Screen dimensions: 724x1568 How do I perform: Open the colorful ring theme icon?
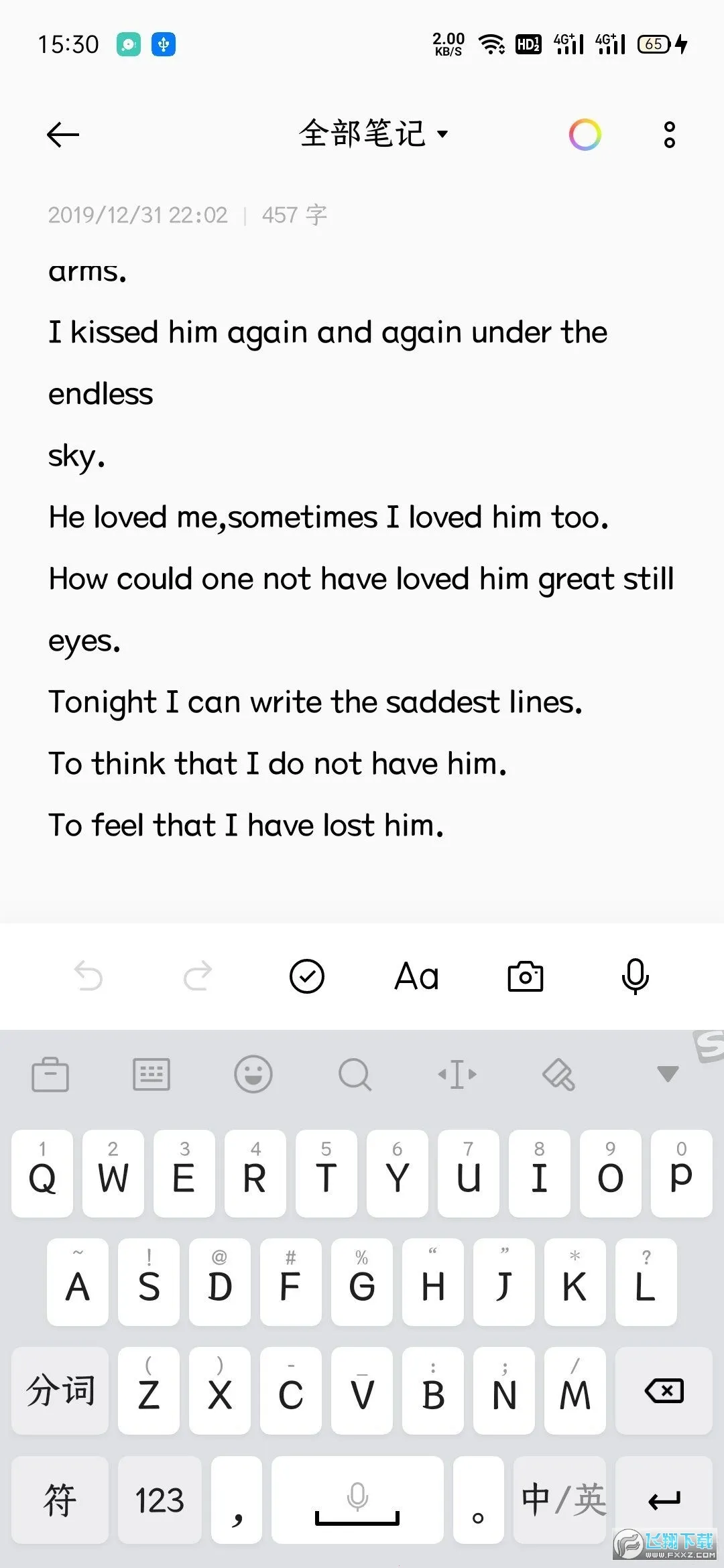click(x=585, y=135)
